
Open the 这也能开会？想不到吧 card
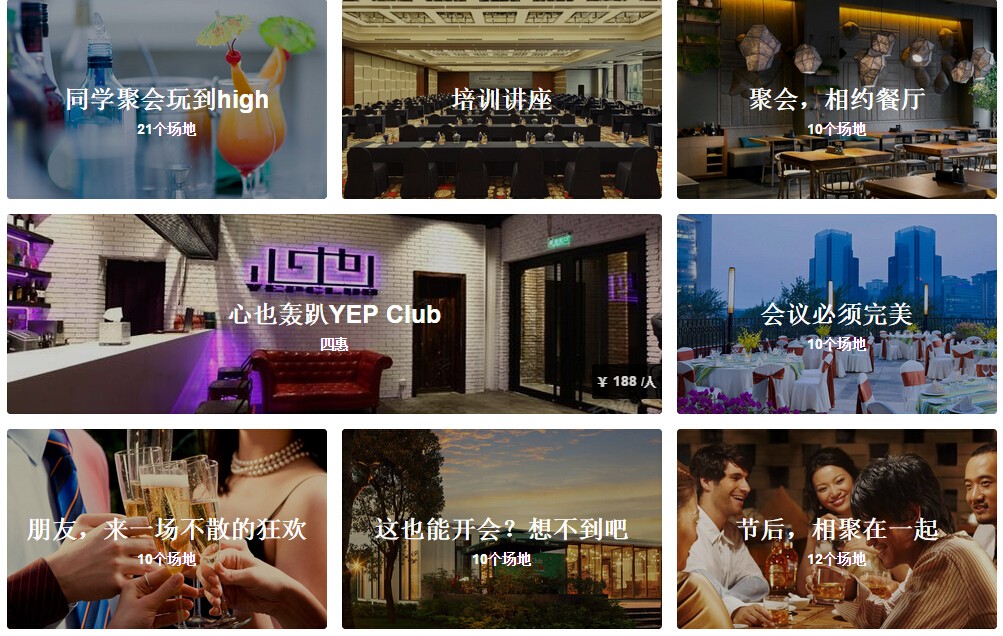501,529
